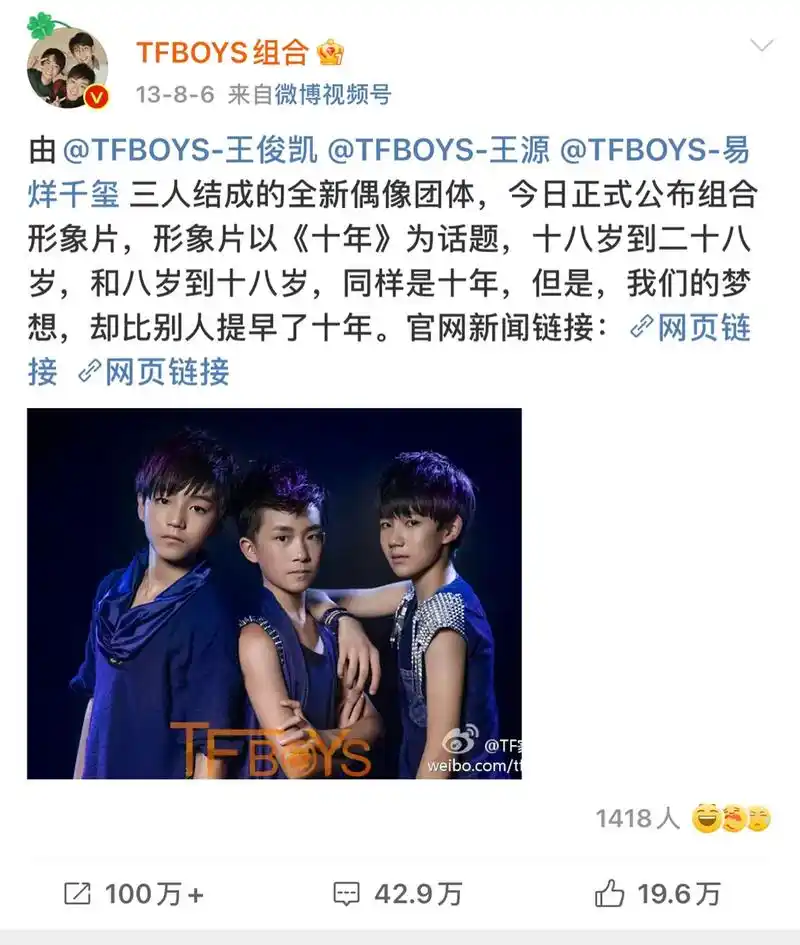Open the TFBOYS组合 account name
This screenshot has height=945, width=800.
click(x=223, y=52)
